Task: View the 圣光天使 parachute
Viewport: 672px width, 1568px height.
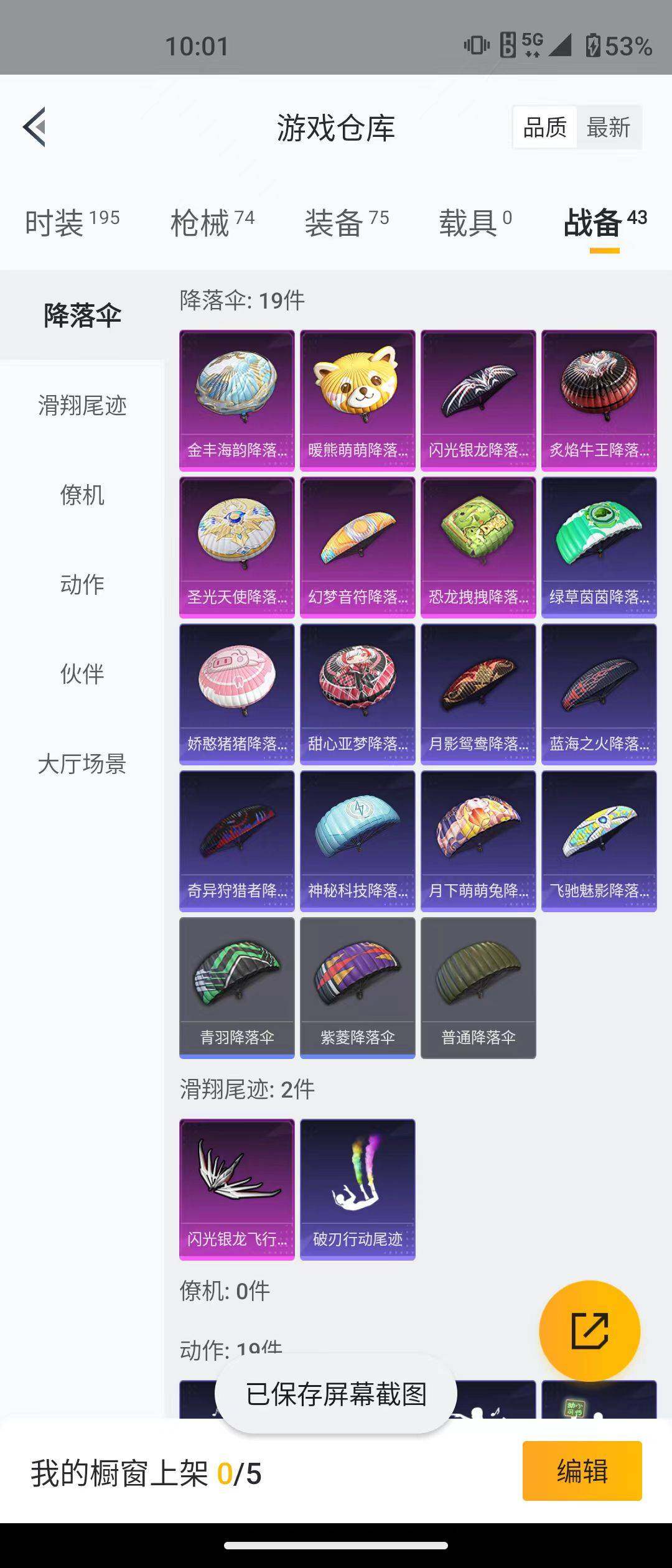Action: point(236,544)
